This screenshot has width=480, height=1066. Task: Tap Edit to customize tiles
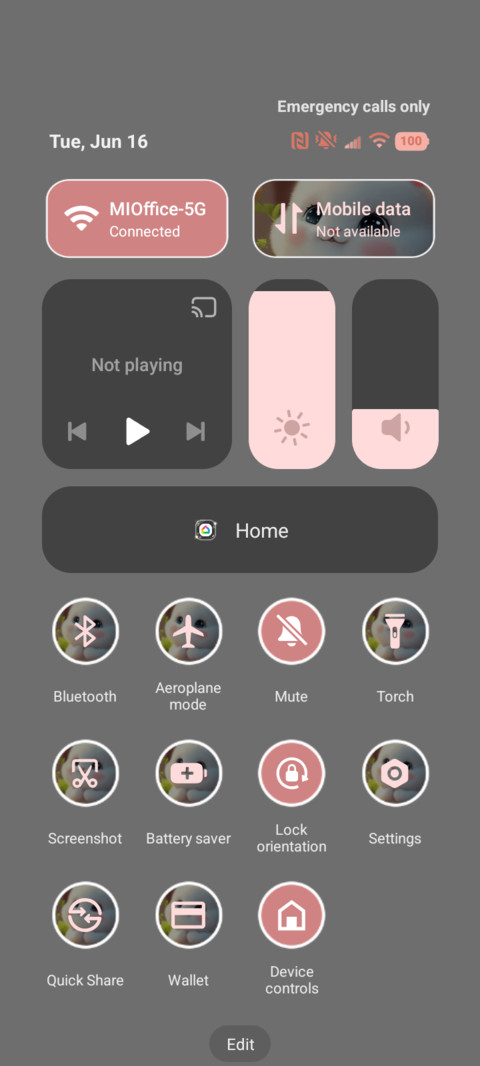pos(240,1044)
